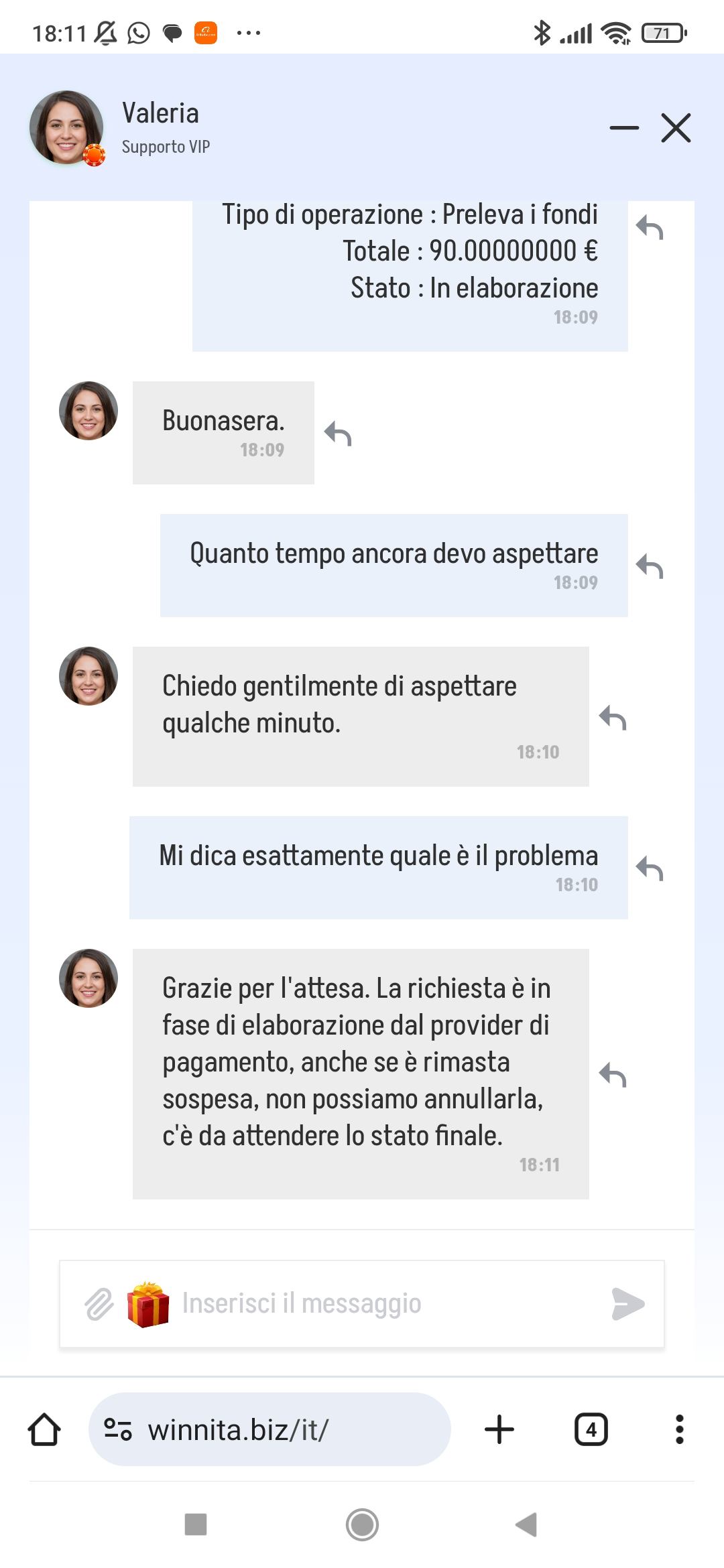Send the message with the arrow icon
Image resolution: width=724 pixels, height=1568 pixels.
click(x=628, y=1304)
